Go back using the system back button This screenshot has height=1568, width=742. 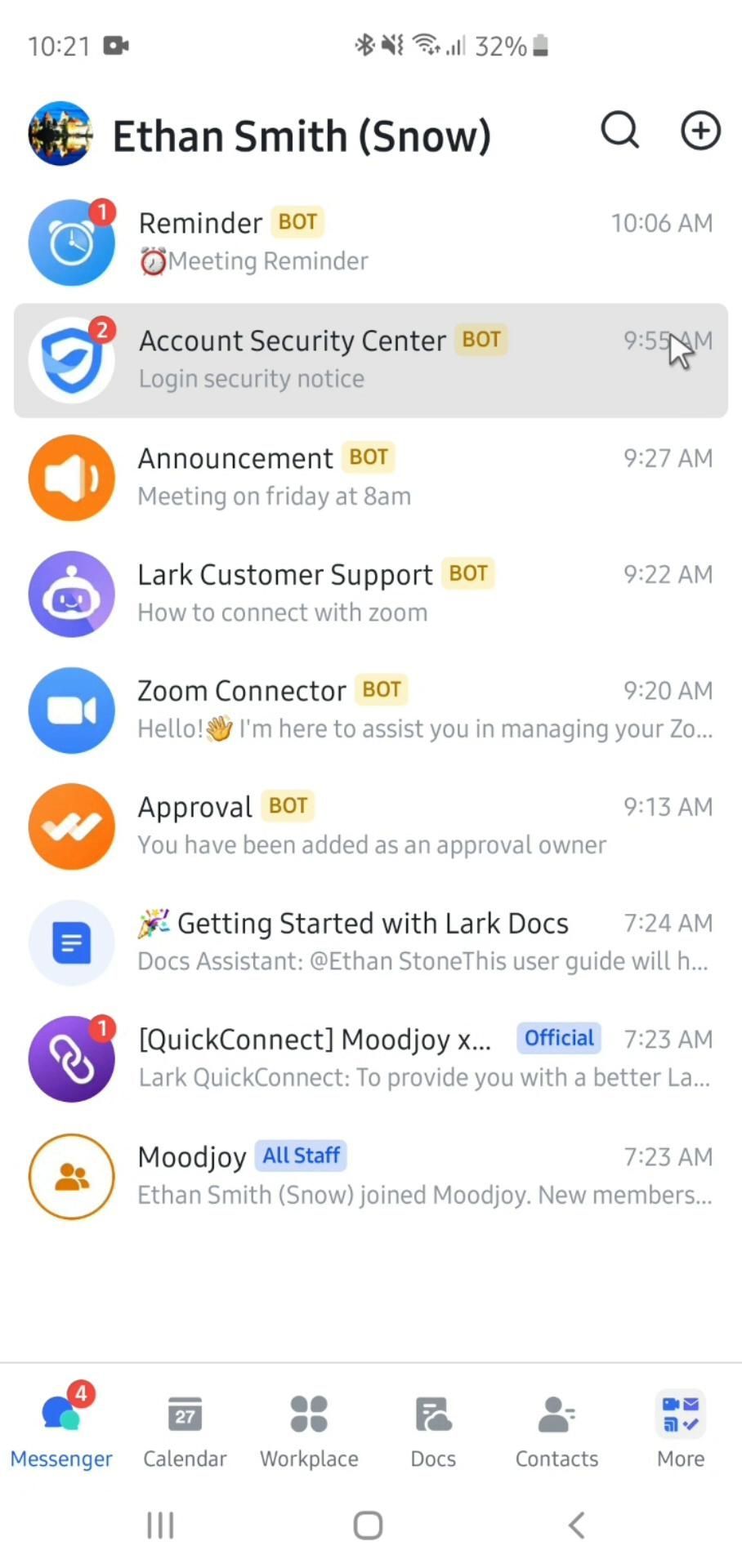coord(576,1525)
